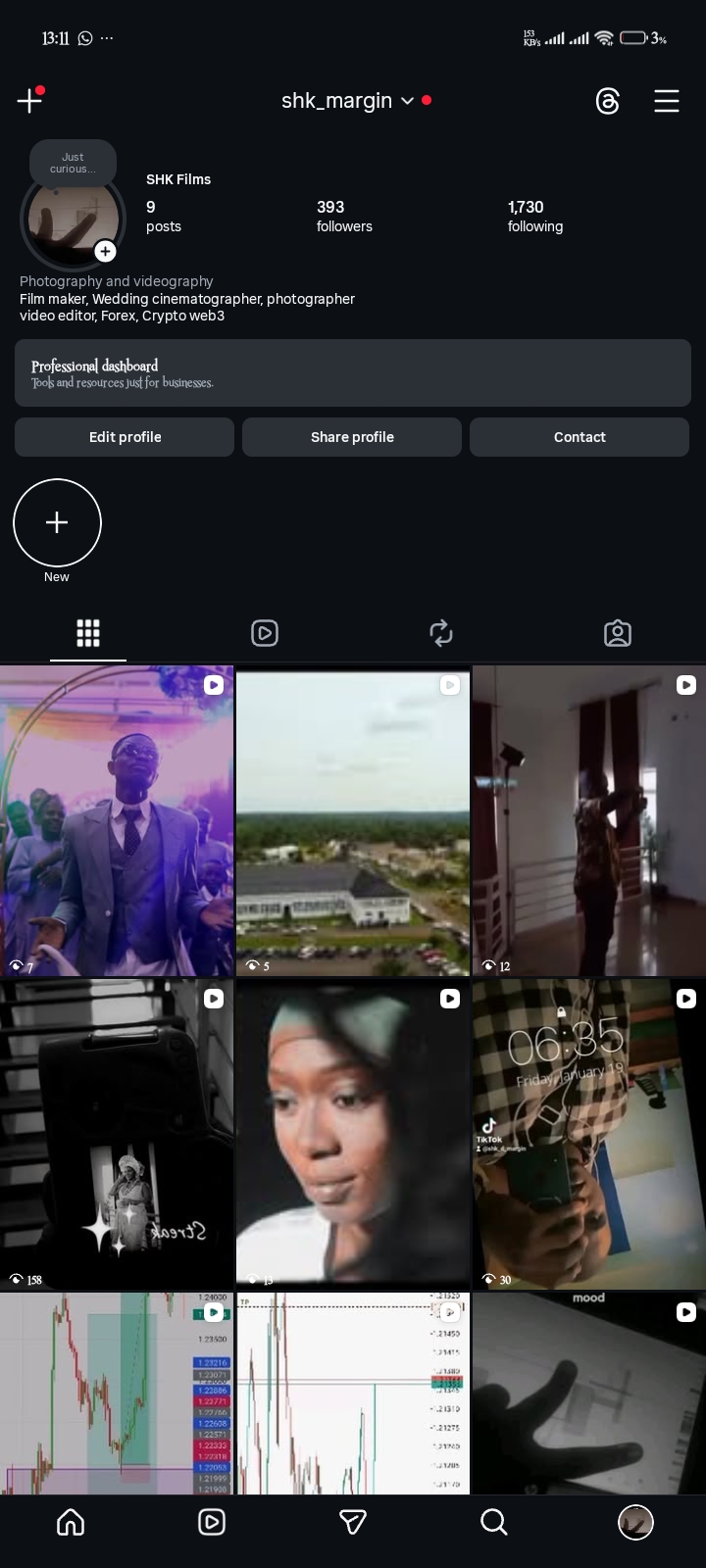Viewport: 706px width, 1568px height.
Task: Switch to the reposts tab
Action: click(x=441, y=633)
